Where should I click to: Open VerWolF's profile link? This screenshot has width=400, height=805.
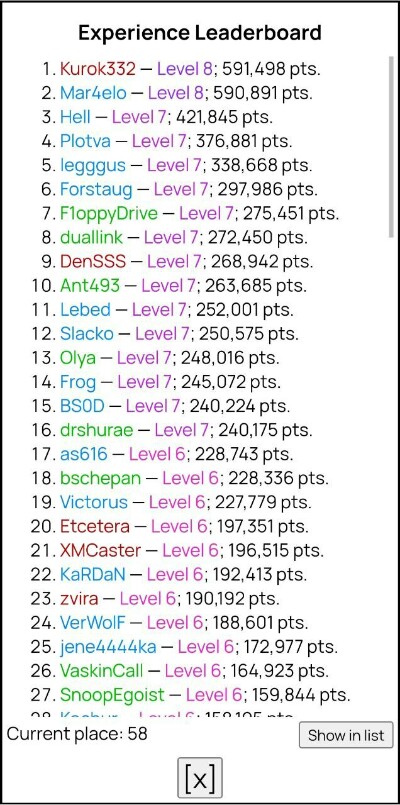[x=92, y=623]
